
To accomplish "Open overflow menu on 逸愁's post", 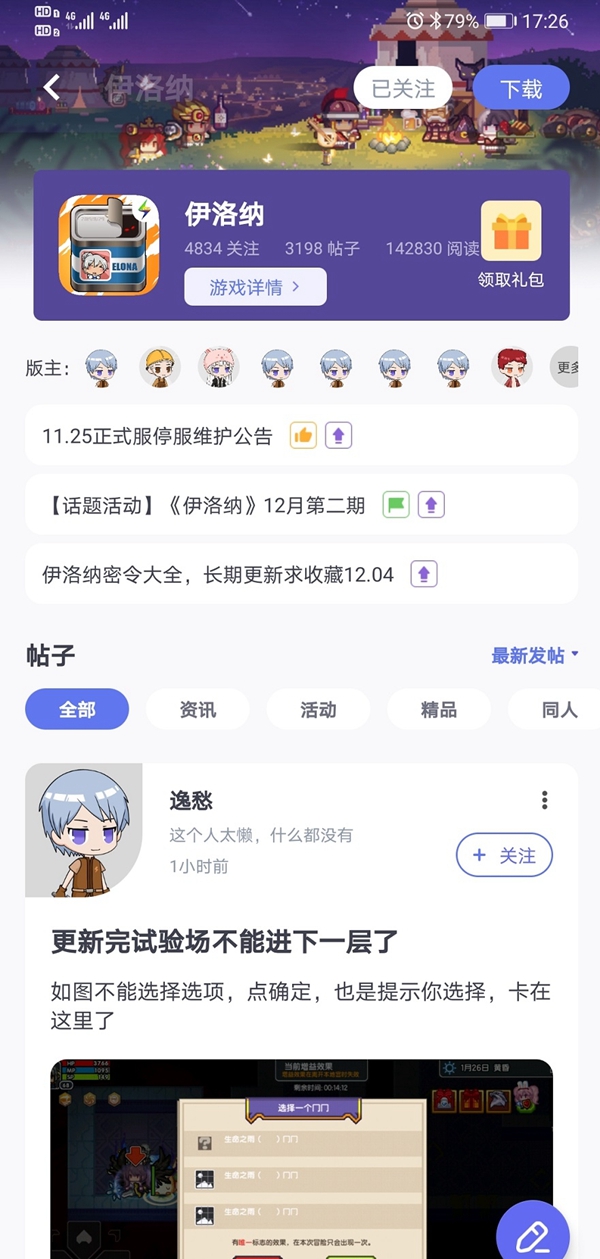I will pos(544,800).
